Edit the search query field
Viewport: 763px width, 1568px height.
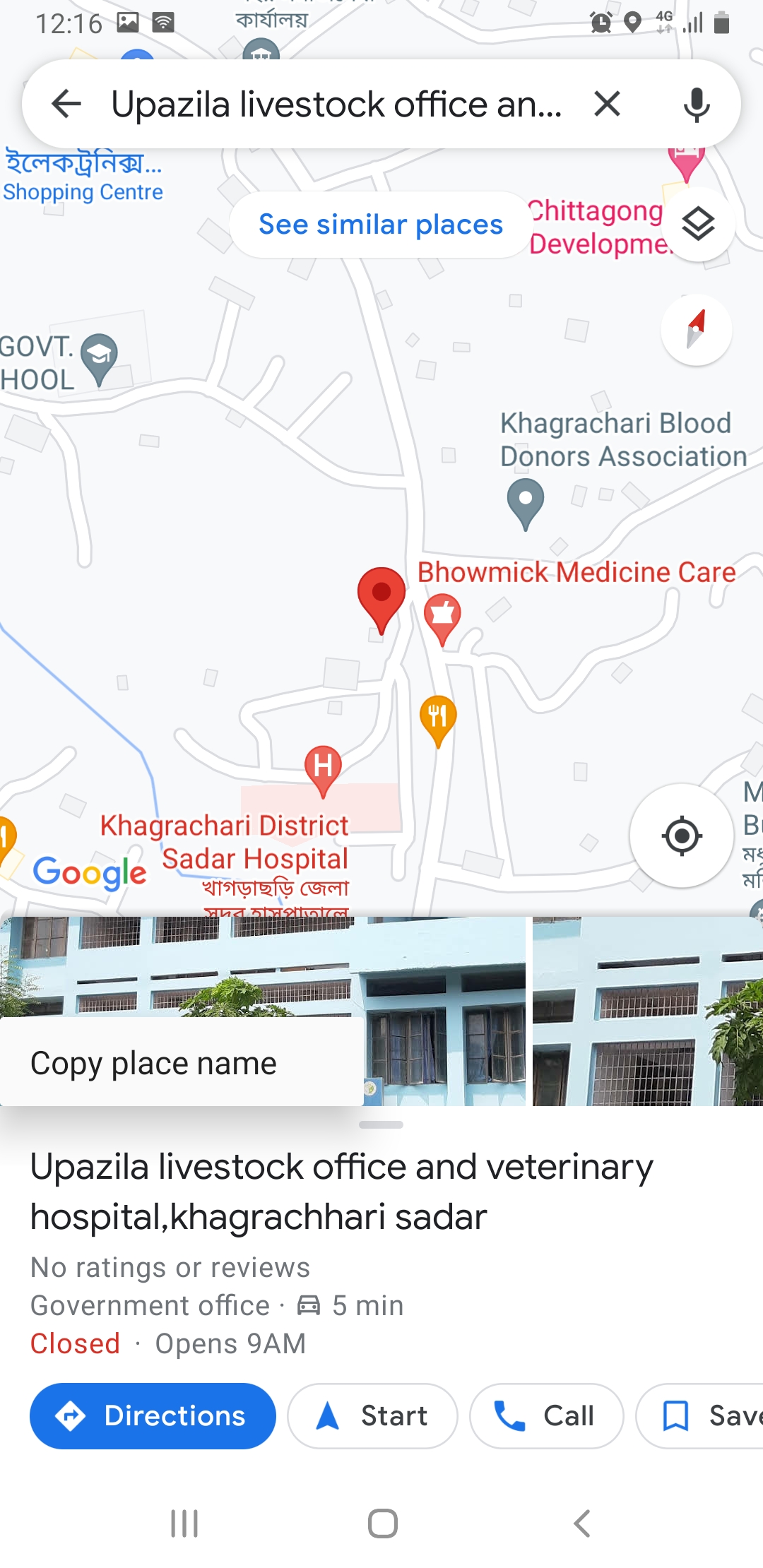tap(336, 105)
